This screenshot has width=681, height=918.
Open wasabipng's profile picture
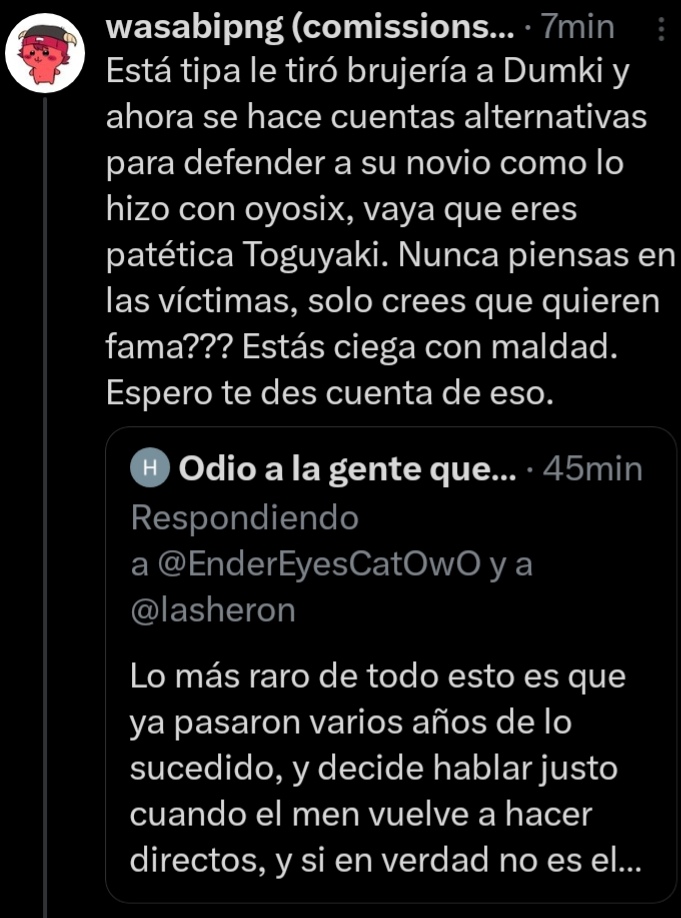[x=45, y=53]
